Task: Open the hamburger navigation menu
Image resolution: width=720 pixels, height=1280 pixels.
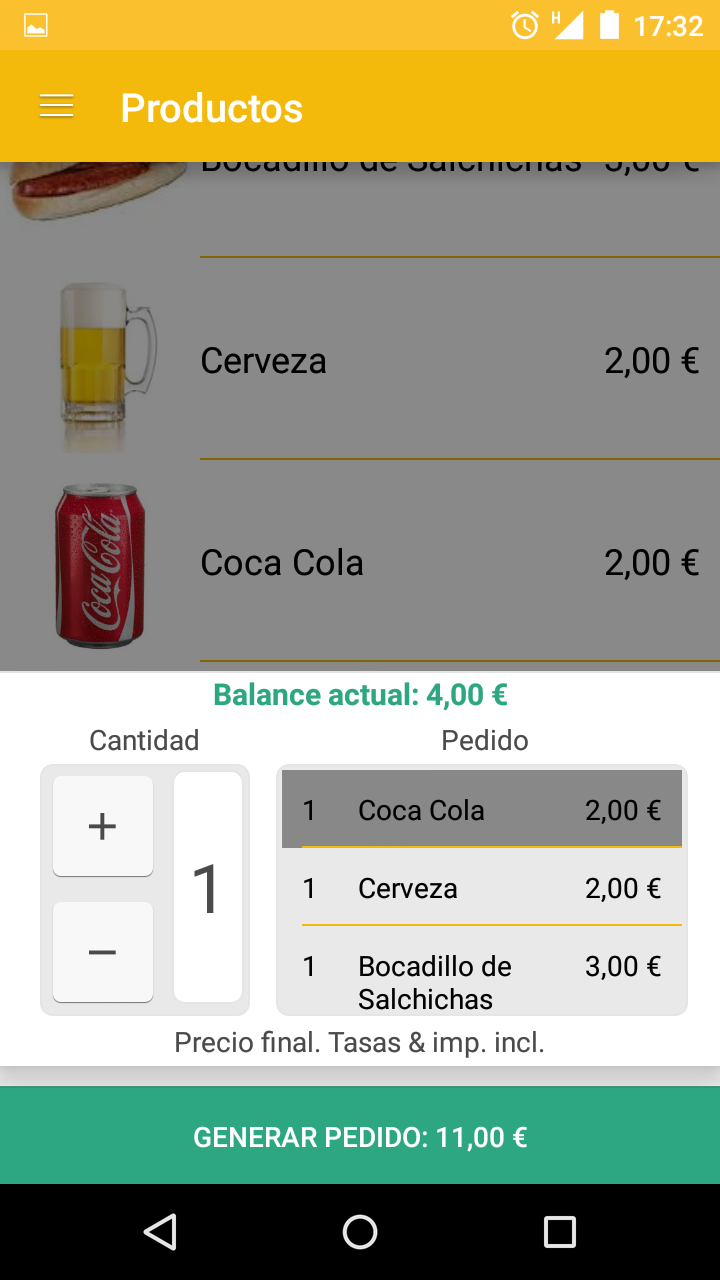Action: point(57,107)
